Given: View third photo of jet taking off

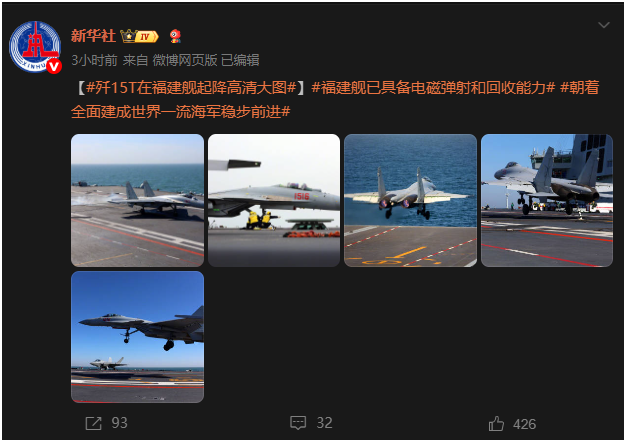Looking at the screenshot, I should (410, 200).
